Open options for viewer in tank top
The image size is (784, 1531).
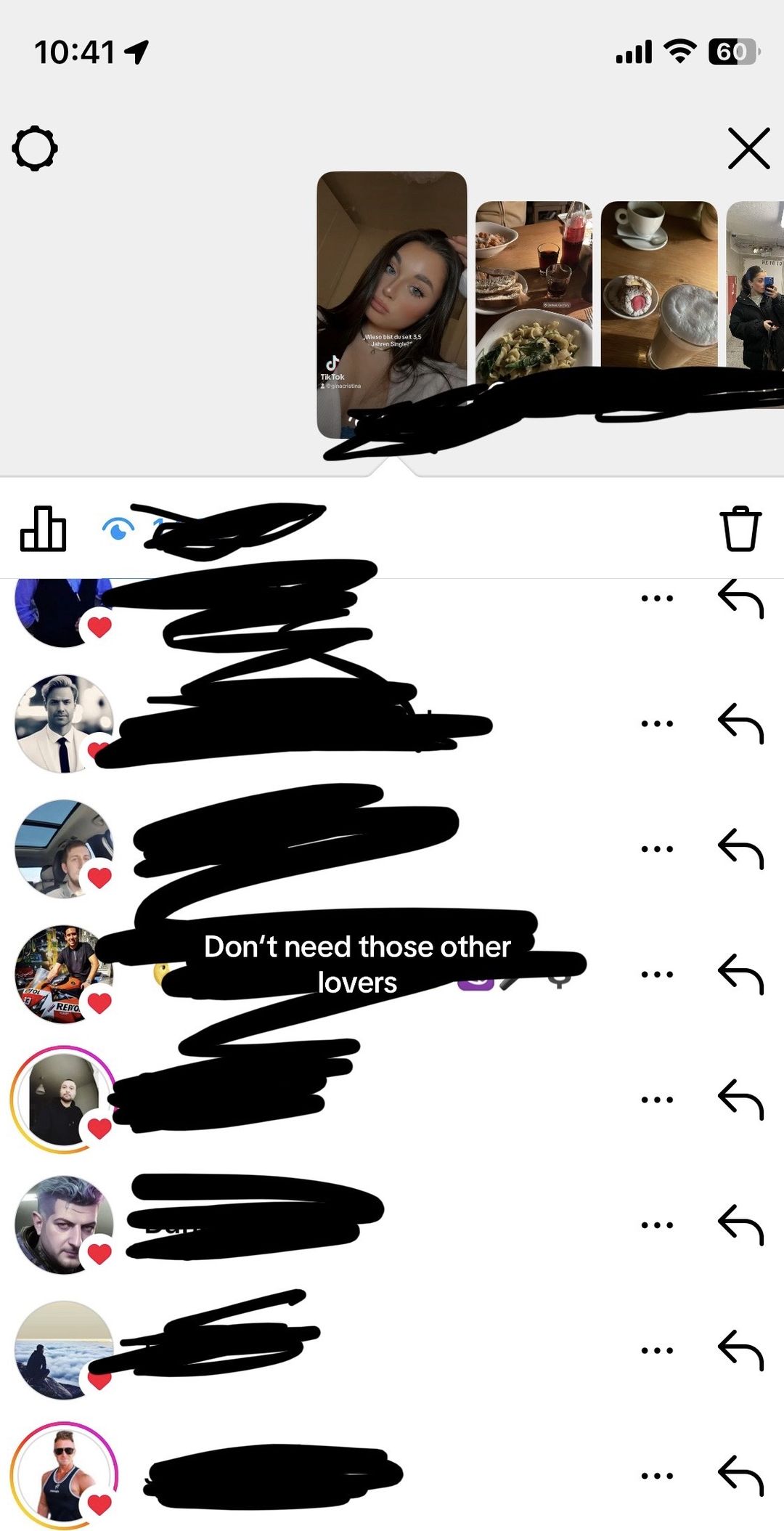pyautogui.click(x=657, y=1476)
